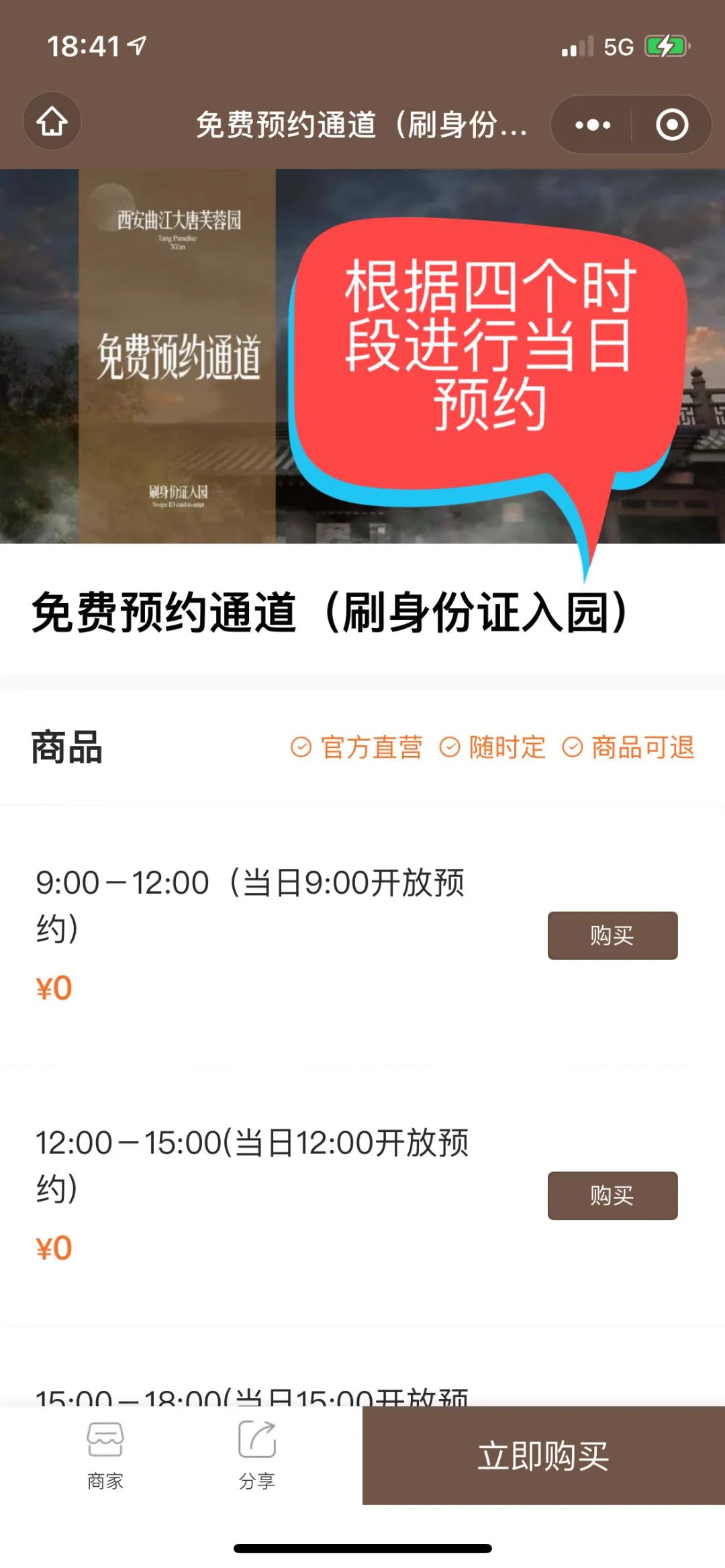Open the 商家 merchant page
725x1568 pixels.
point(105,1455)
